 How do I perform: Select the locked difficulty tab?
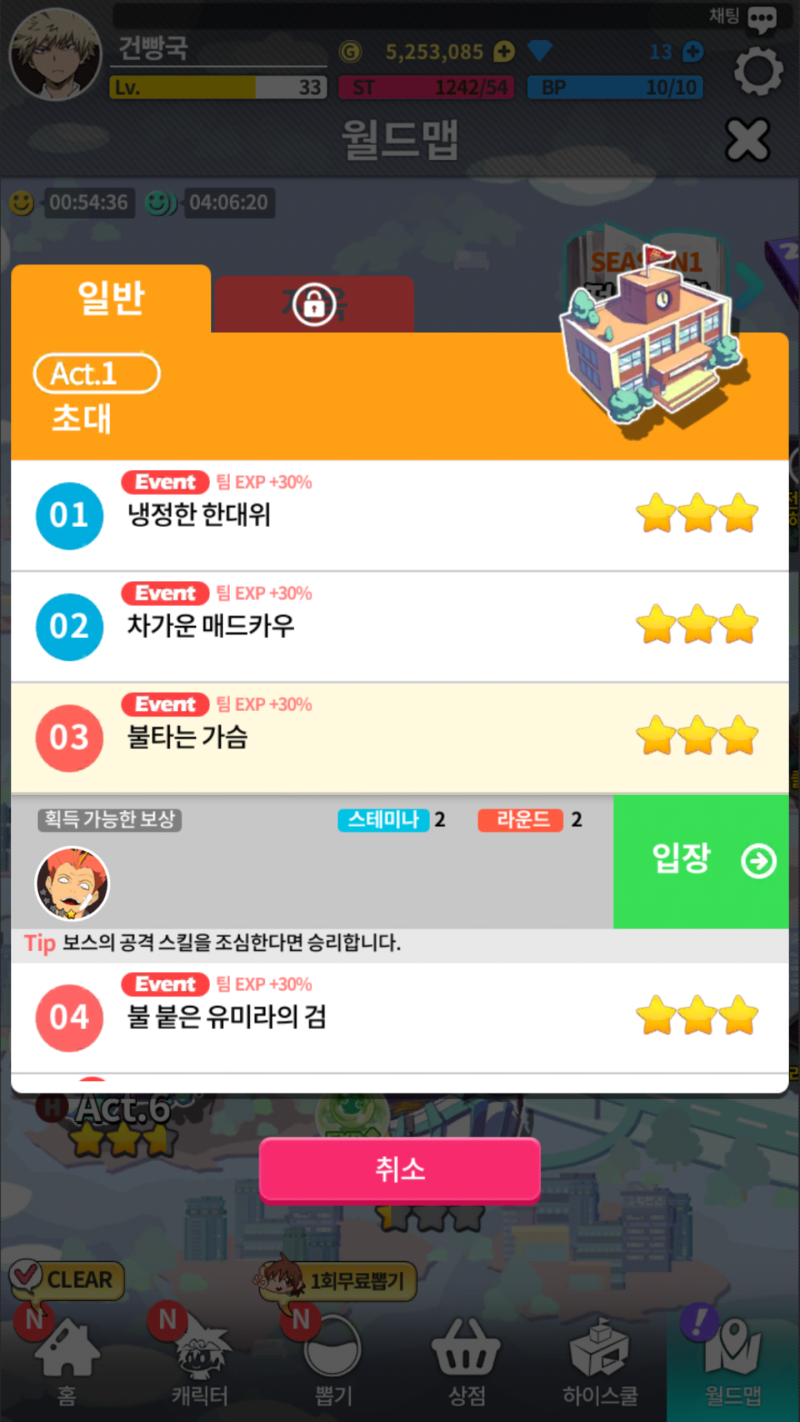pos(314,304)
